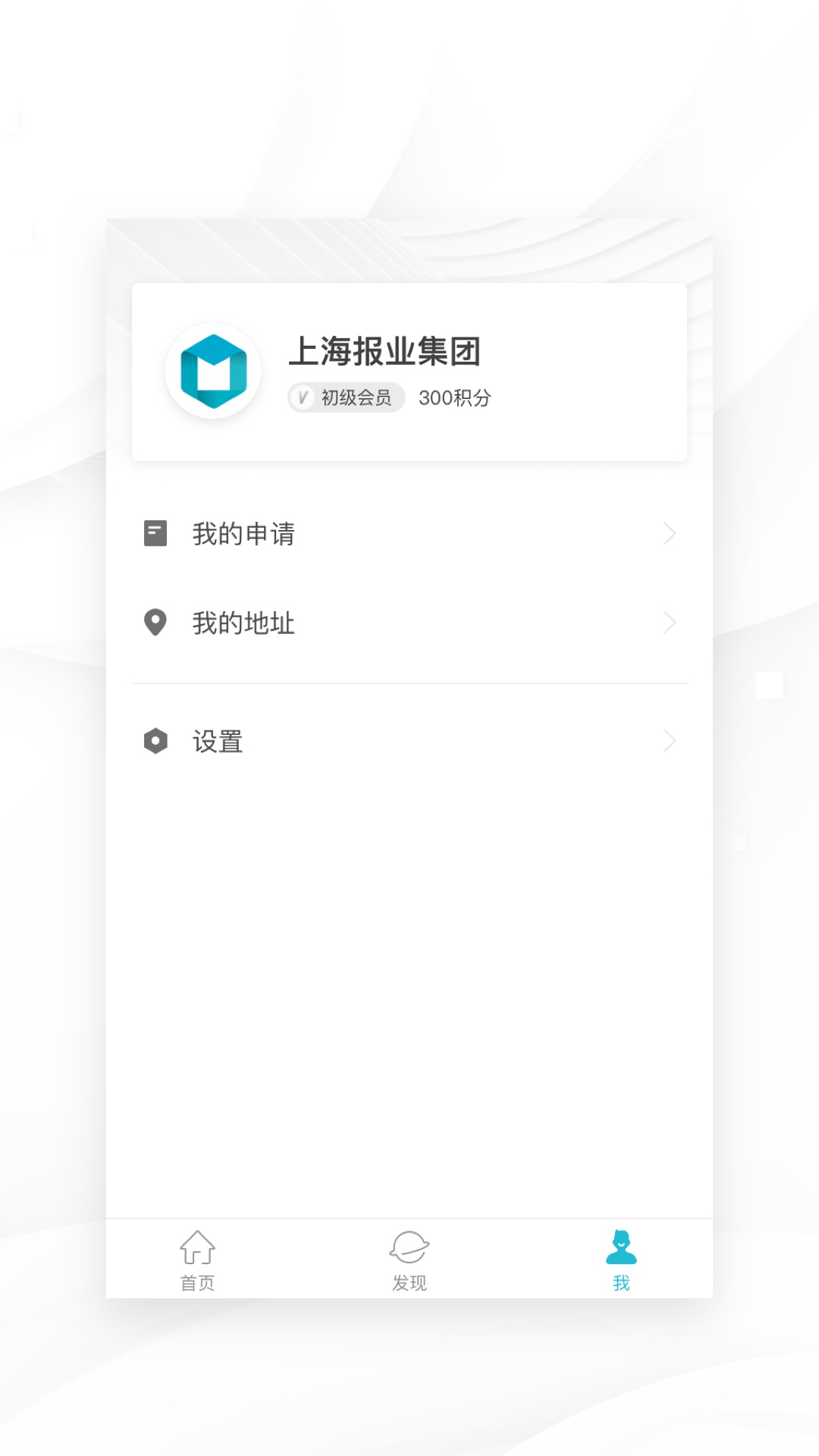This screenshot has width=819, height=1456.
Task: Tap the profile card at top
Action: pyautogui.click(x=409, y=372)
